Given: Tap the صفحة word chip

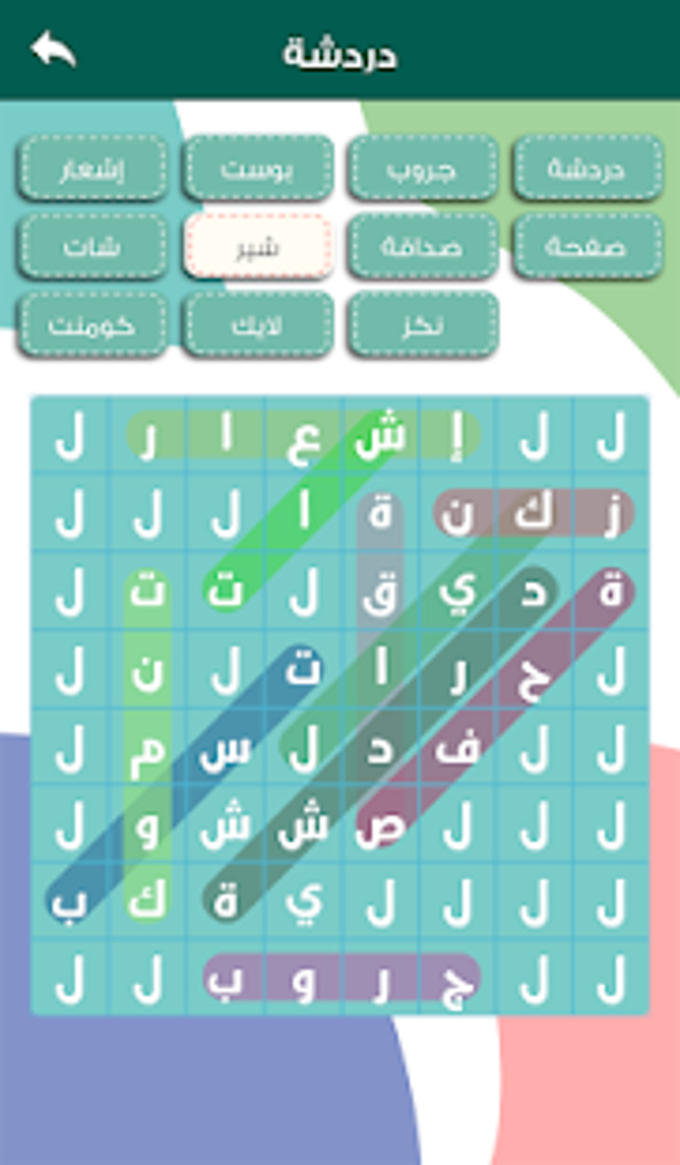Looking at the screenshot, I should [x=587, y=246].
